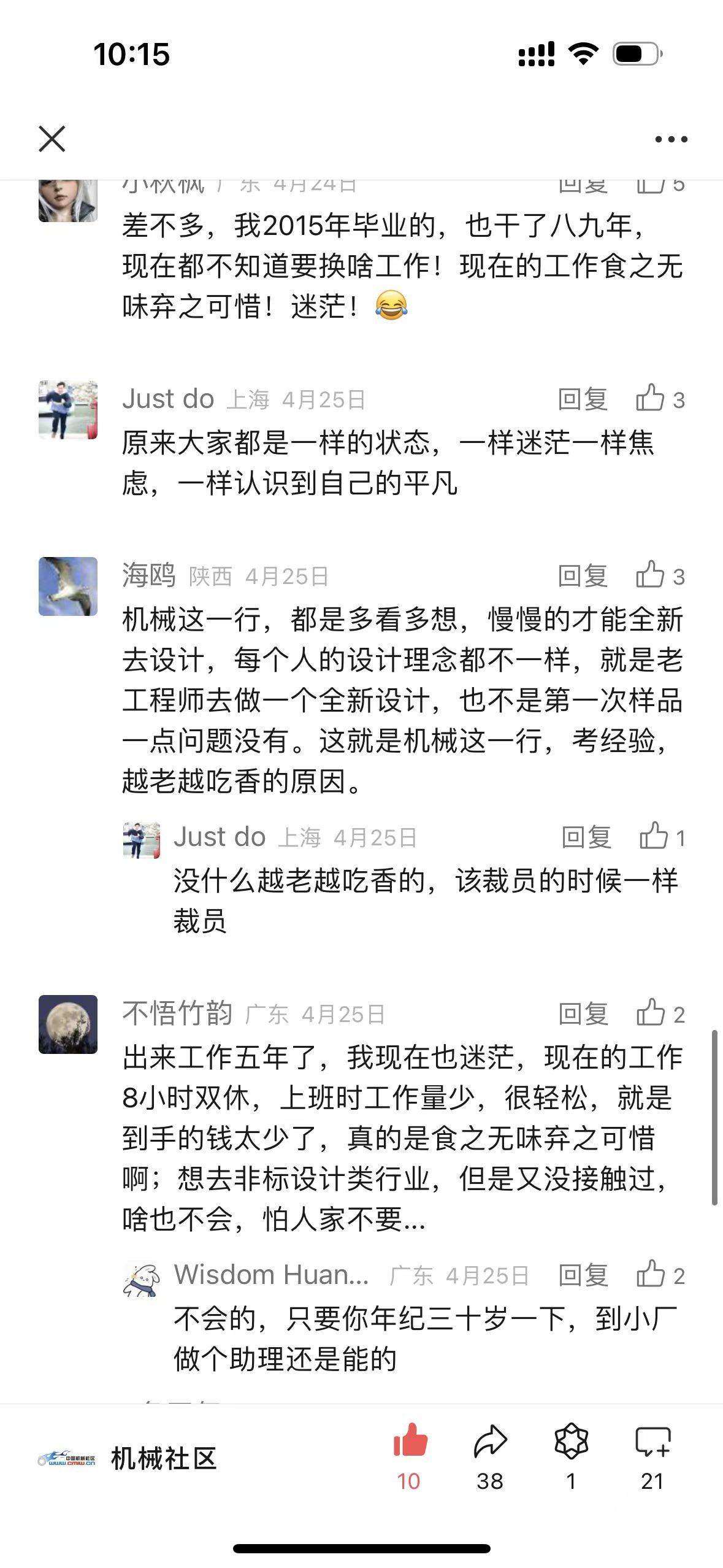This screenshot has height=1568, width=723.
Task: Share this article
Action: point(490,1442)
